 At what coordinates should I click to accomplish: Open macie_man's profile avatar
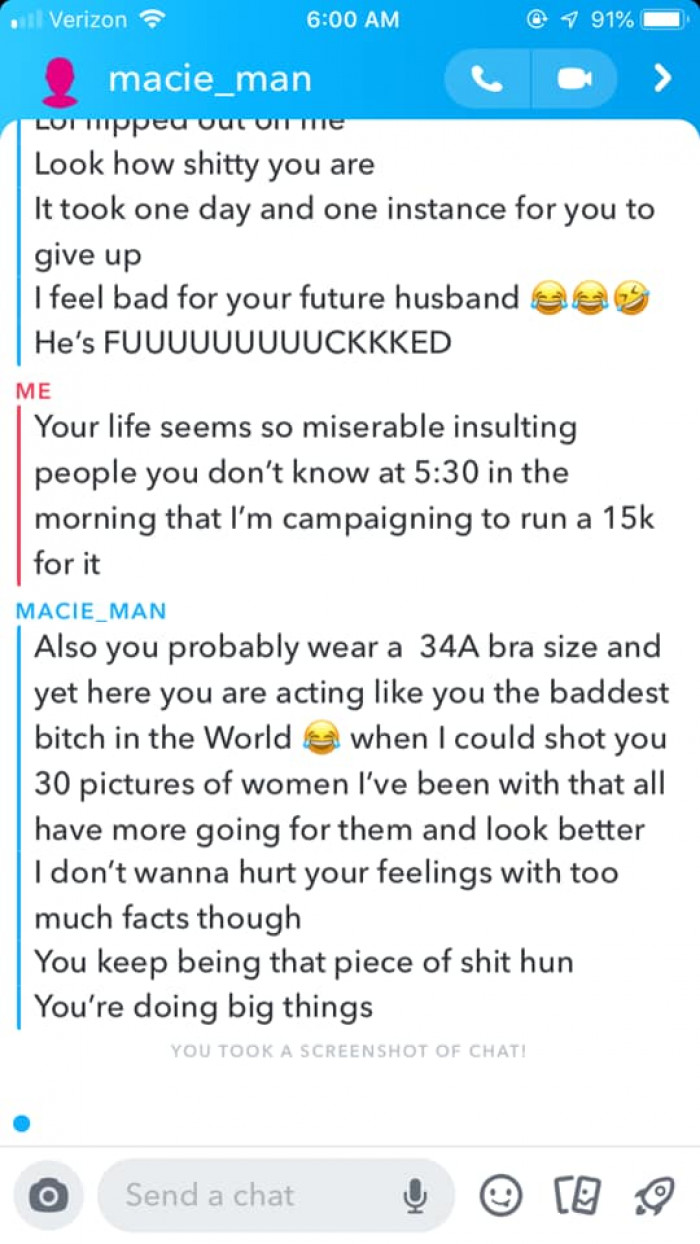point(61,80)
